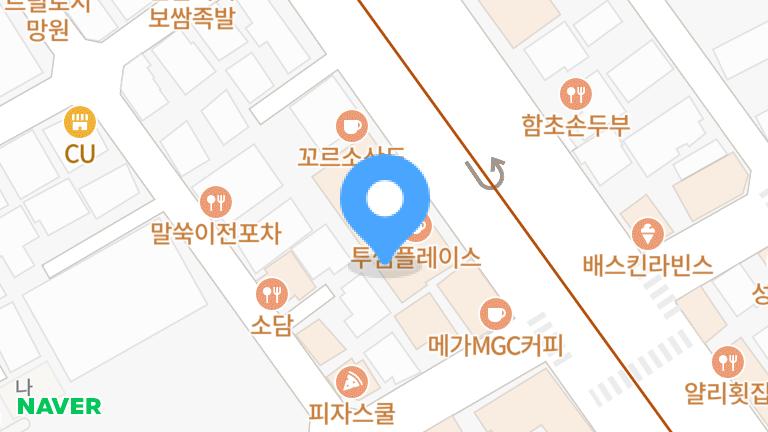Tap the blue location pin
This screenshot has width=768, height=432.
385,200
